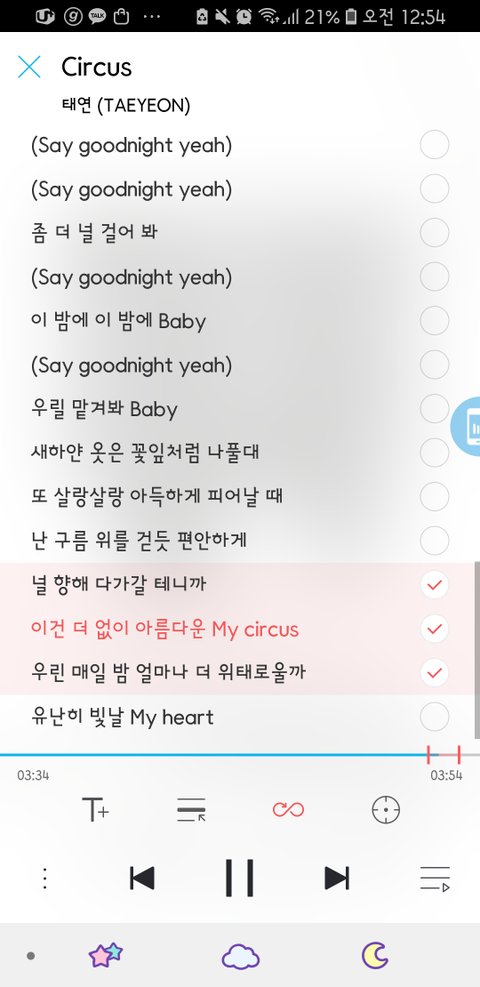Tap the crosshair locate-current-line icon

386,809
